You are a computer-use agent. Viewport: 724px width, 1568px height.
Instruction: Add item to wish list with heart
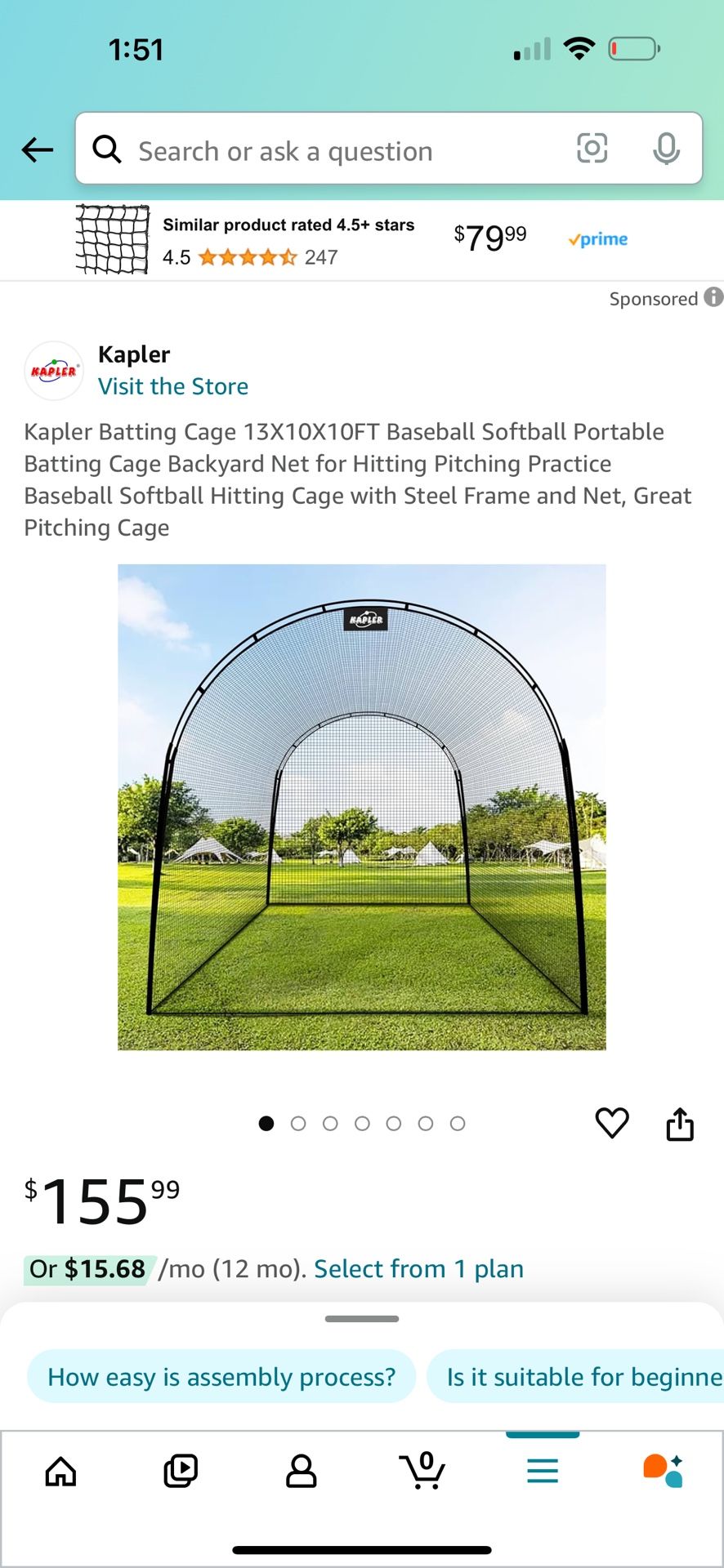point(612,1123)
